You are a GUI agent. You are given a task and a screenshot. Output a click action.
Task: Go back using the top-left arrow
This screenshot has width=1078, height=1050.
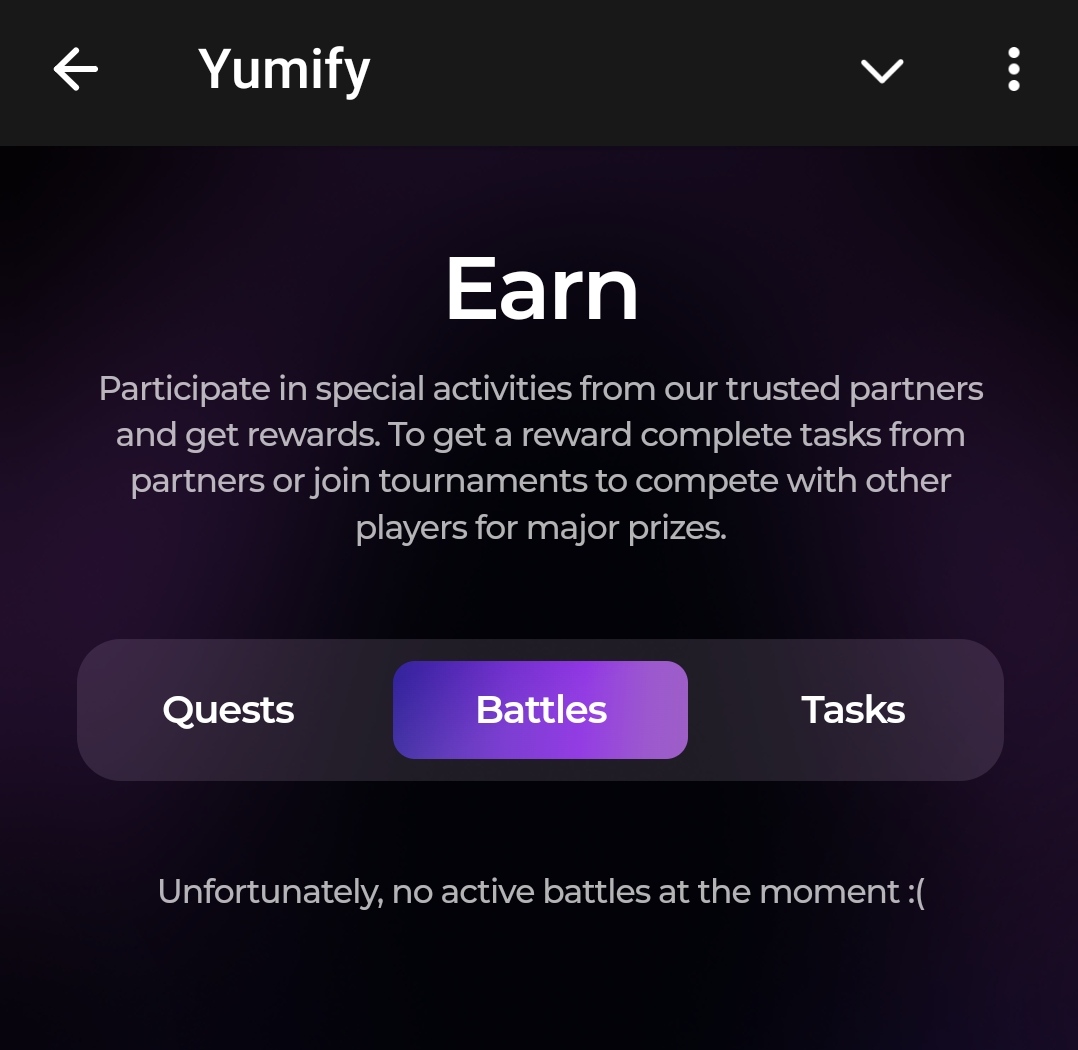pyautogui.click(x=76, y=70)
